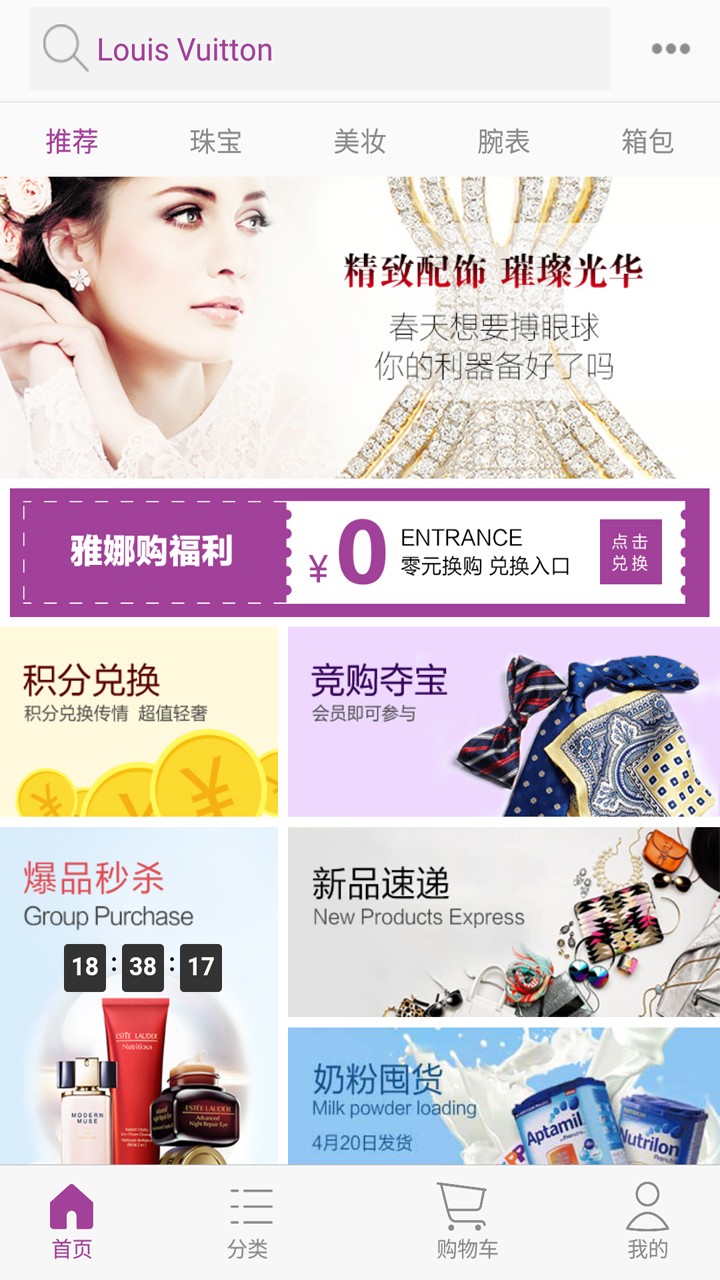Tap the 点击兑换 button

point(630,552)
